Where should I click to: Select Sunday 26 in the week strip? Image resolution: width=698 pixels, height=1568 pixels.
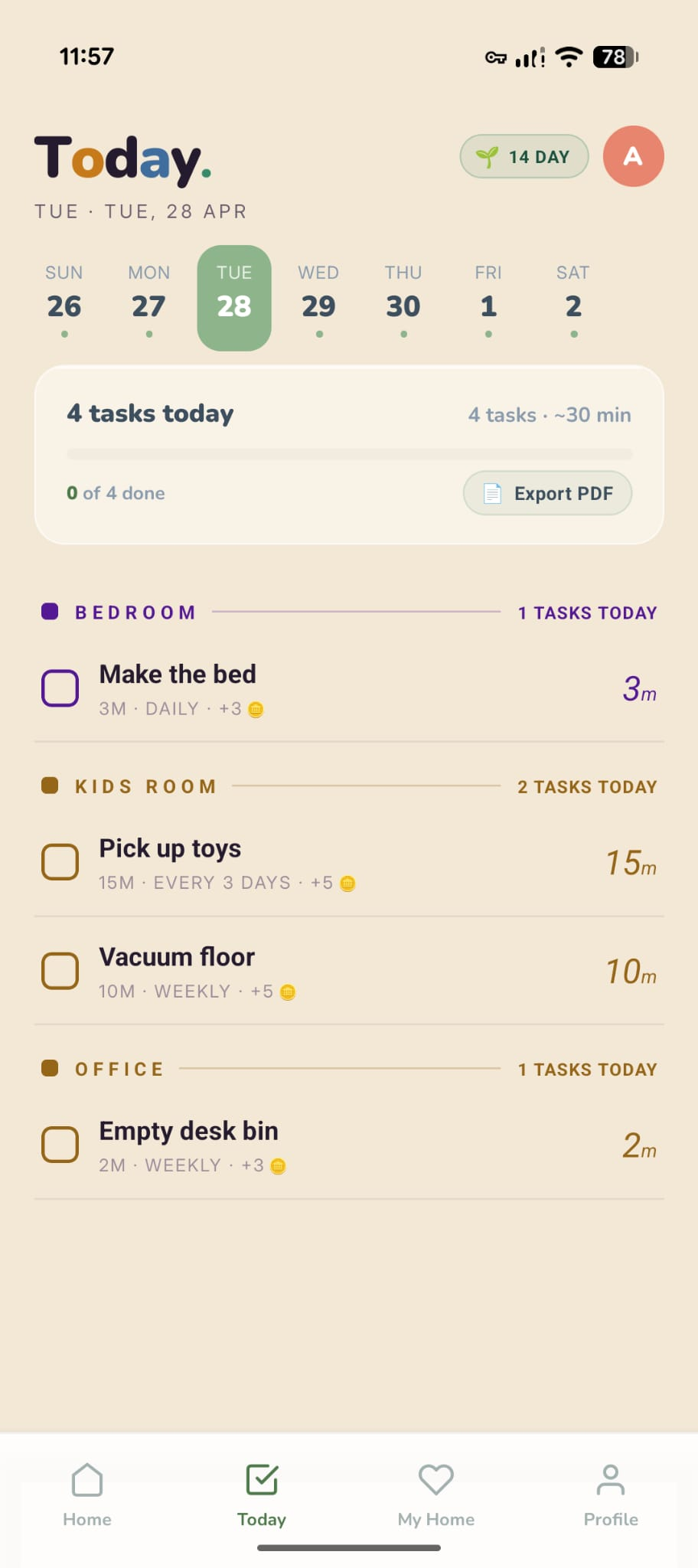[64, 299]
